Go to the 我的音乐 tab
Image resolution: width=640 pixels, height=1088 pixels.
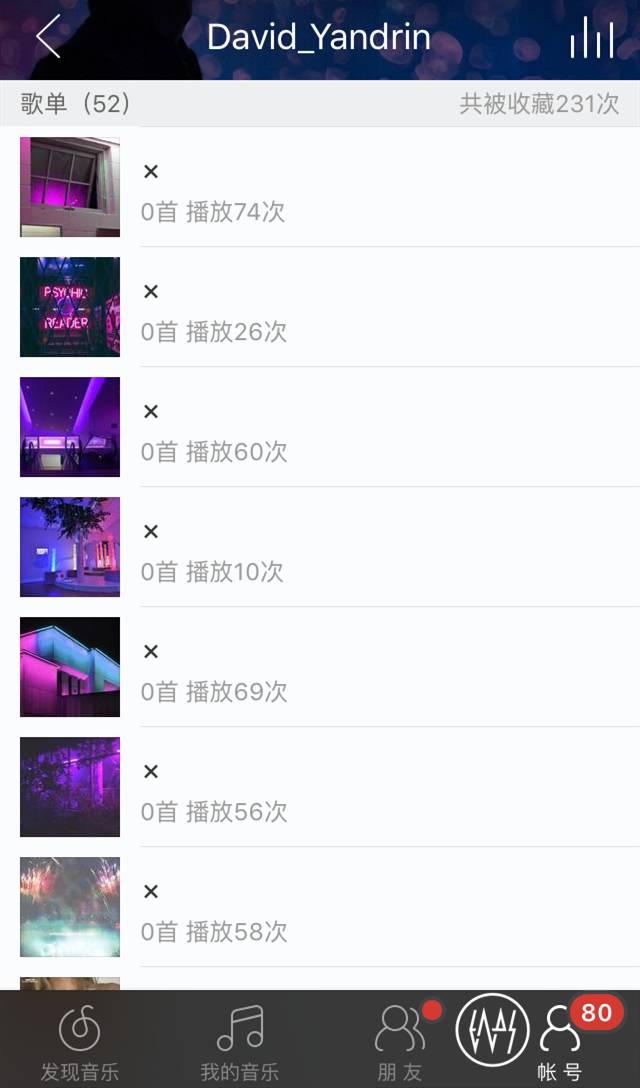tap(240, 1042)
